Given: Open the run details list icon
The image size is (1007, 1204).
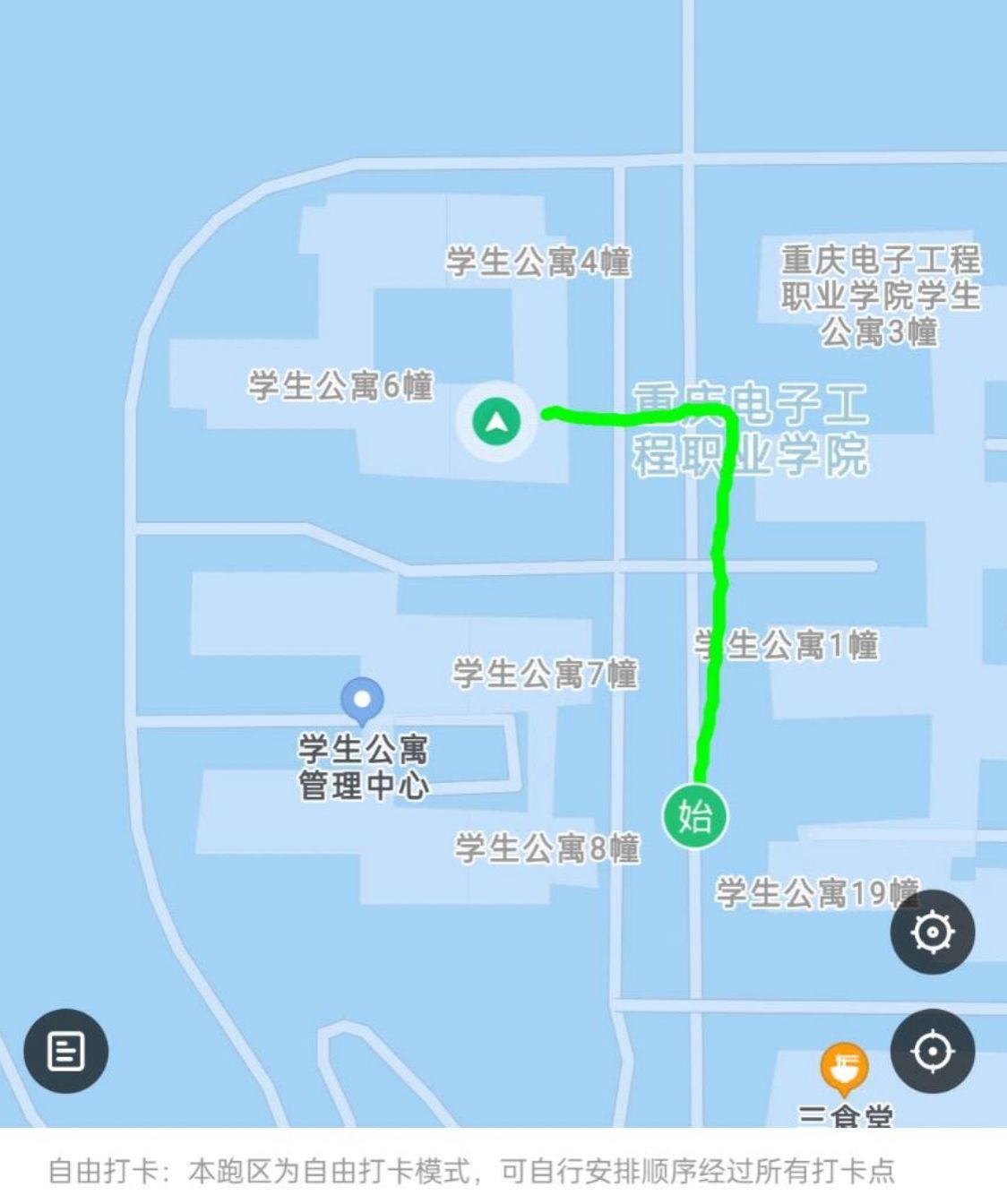Looking at the screenshot, I should [65, 1051].
